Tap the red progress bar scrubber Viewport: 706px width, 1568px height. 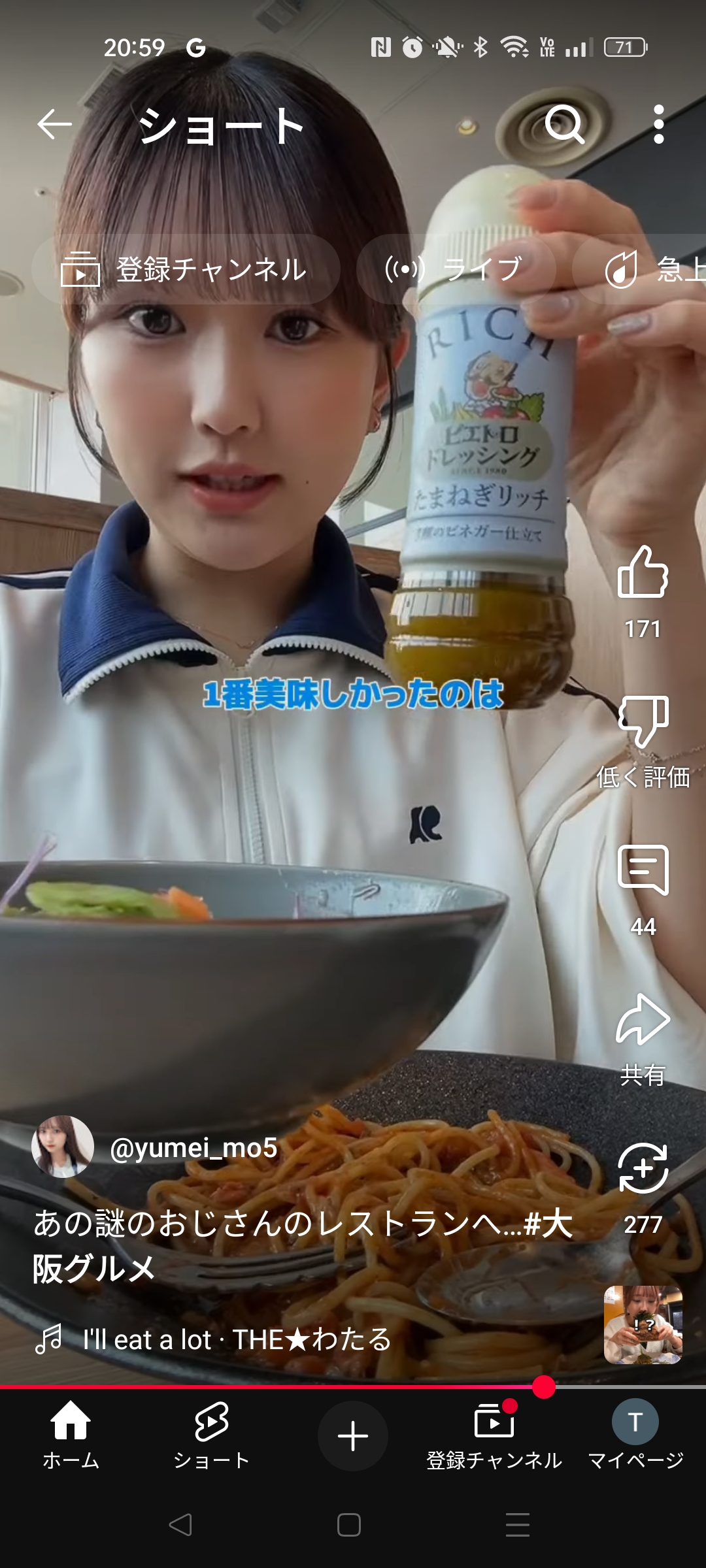tap(543, 1386)
